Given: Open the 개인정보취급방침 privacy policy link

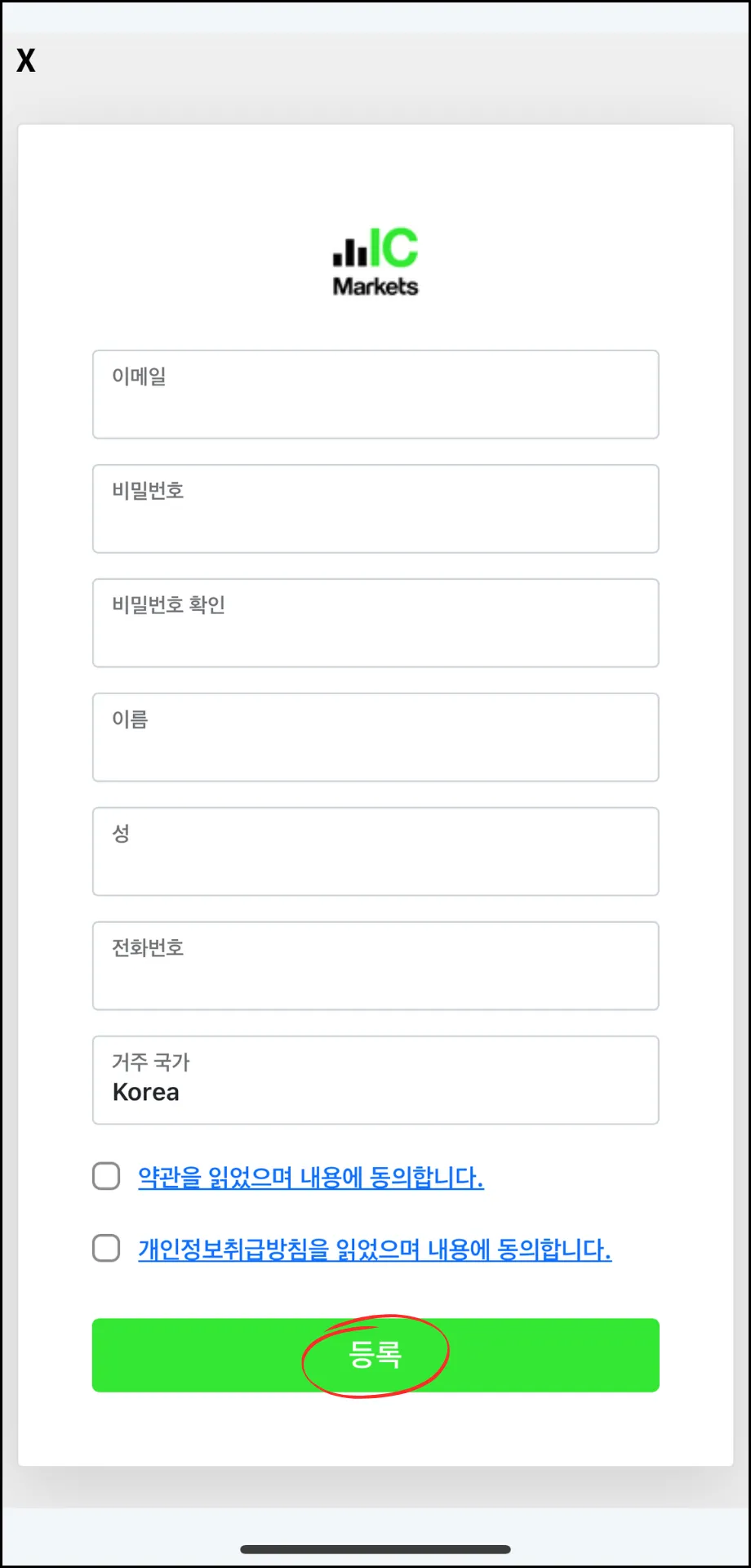Looking at the screenshot, I should [375, 1249].
